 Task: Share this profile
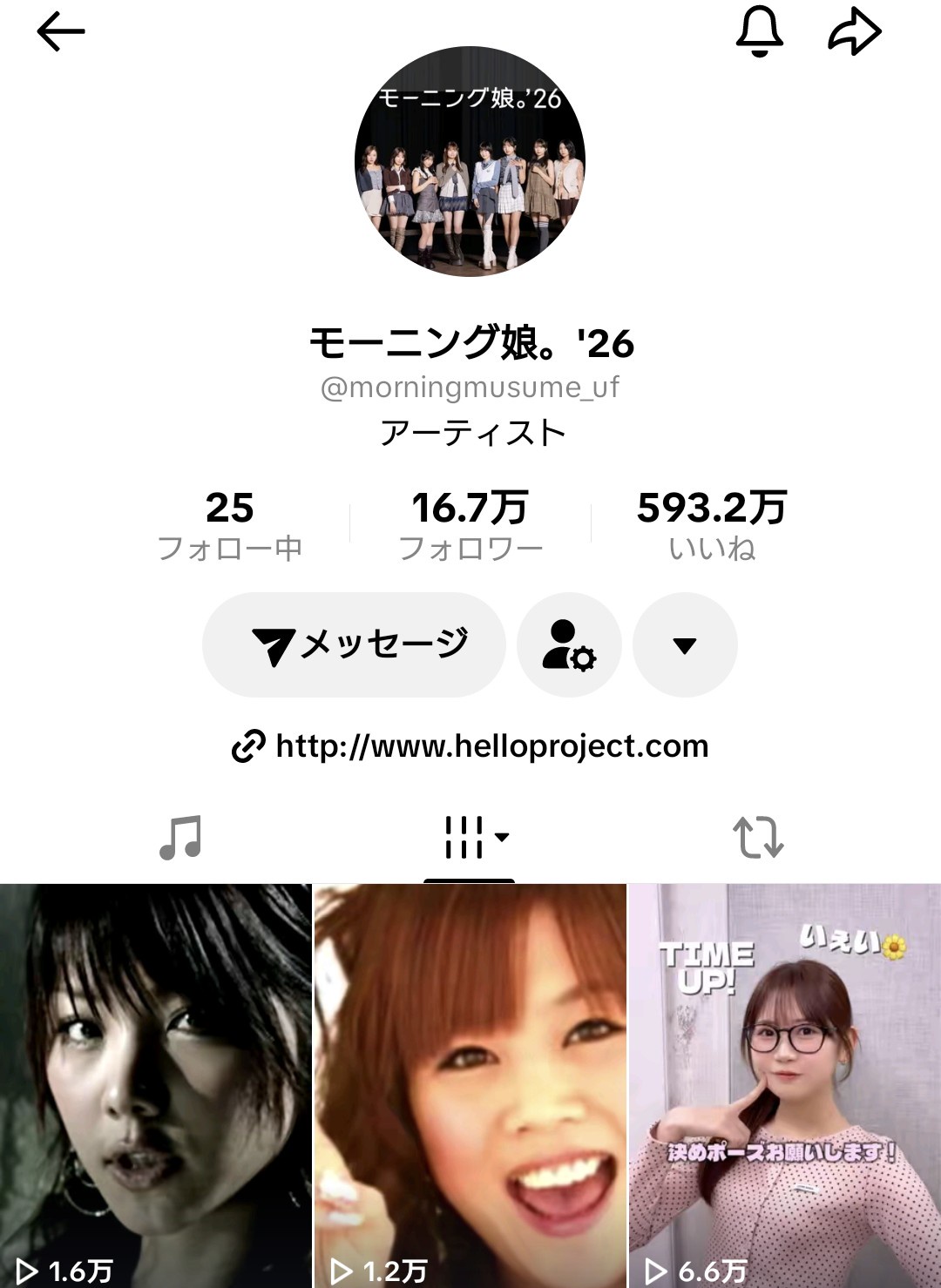point(854,33)
